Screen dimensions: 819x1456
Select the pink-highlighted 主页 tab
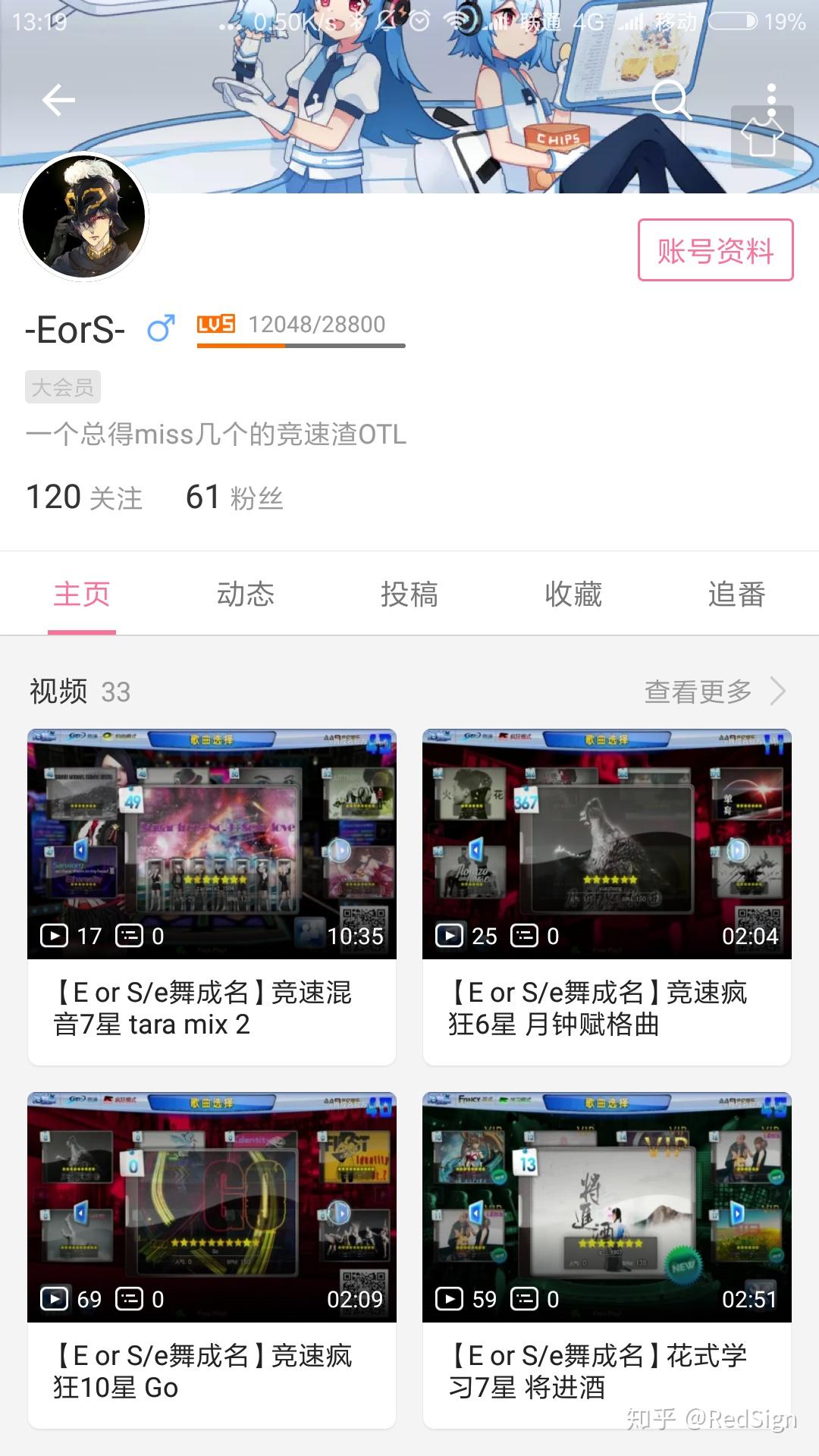pos(82,595)
